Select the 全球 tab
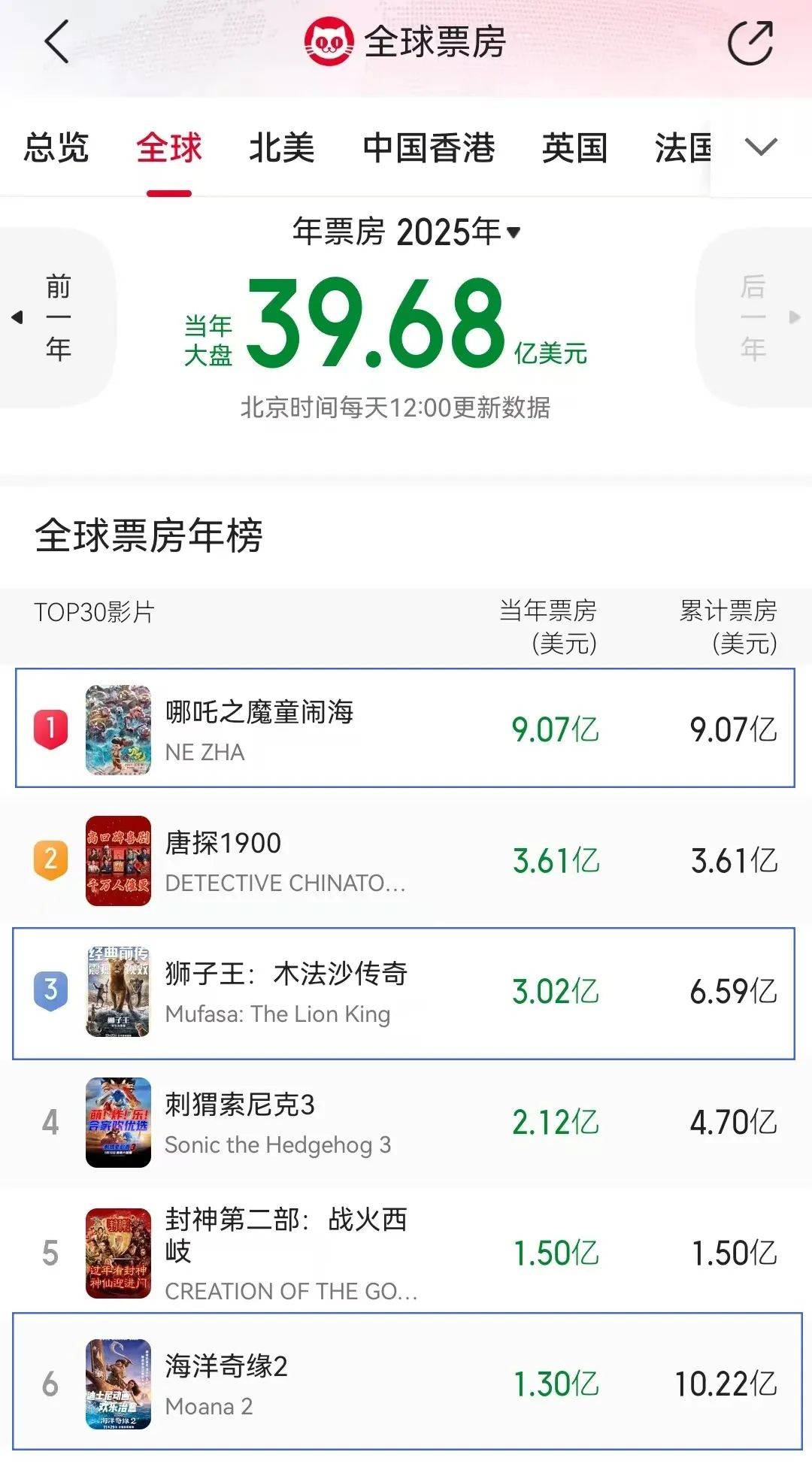Screen dimensions: 812x1464 pyautogui.click(x=169, y=147)
